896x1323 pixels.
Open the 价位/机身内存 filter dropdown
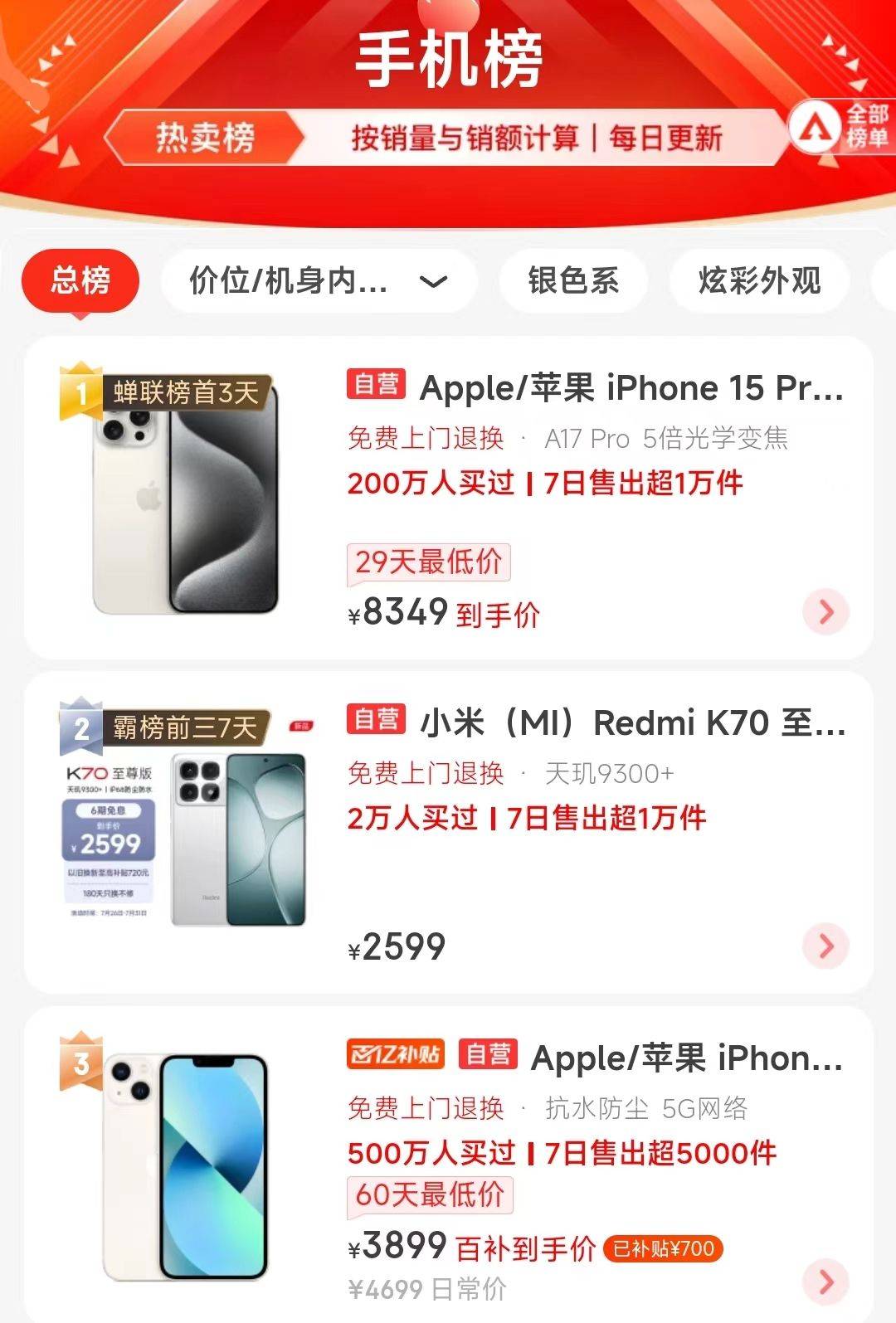319,282
